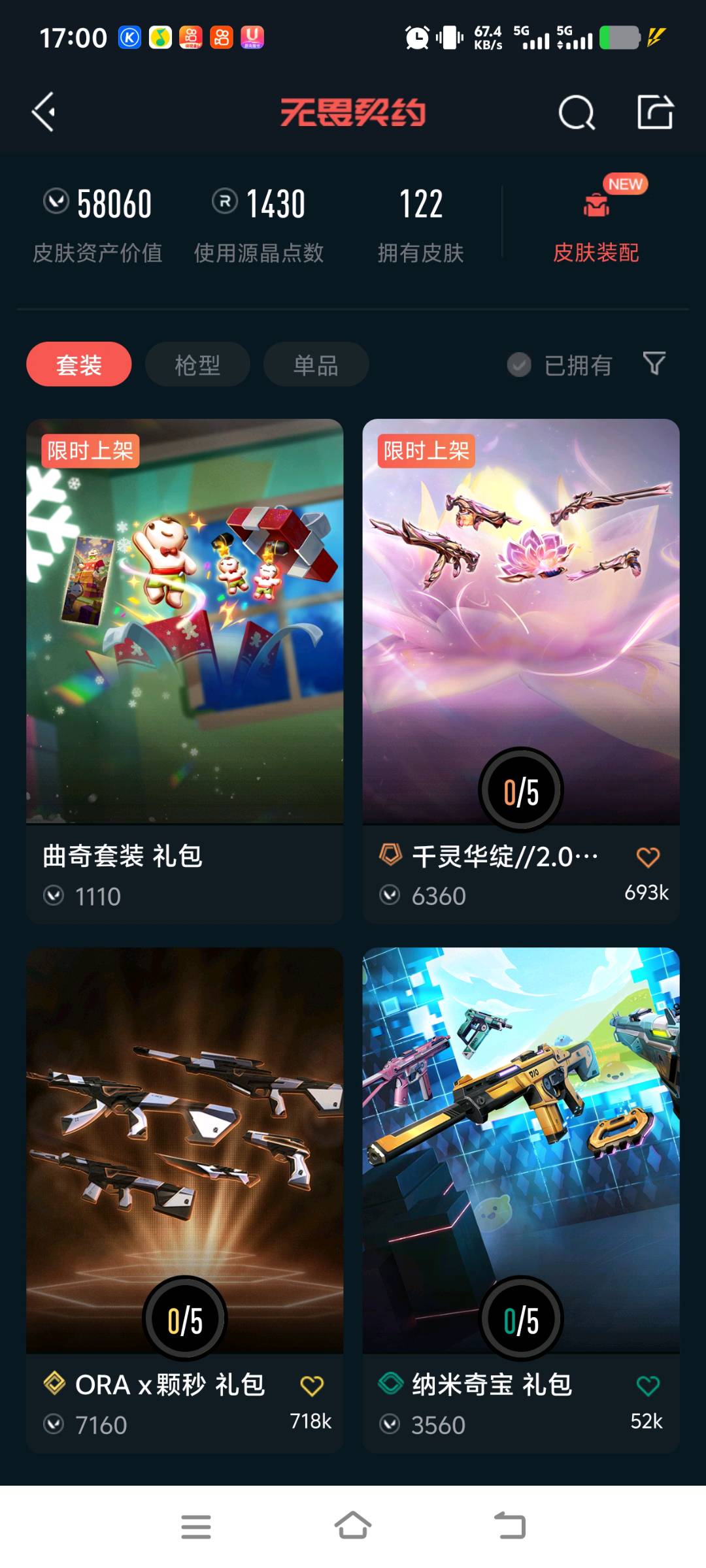Switch to the 枪型 tab
This screenshot has width=706, height=1568.
197,364
